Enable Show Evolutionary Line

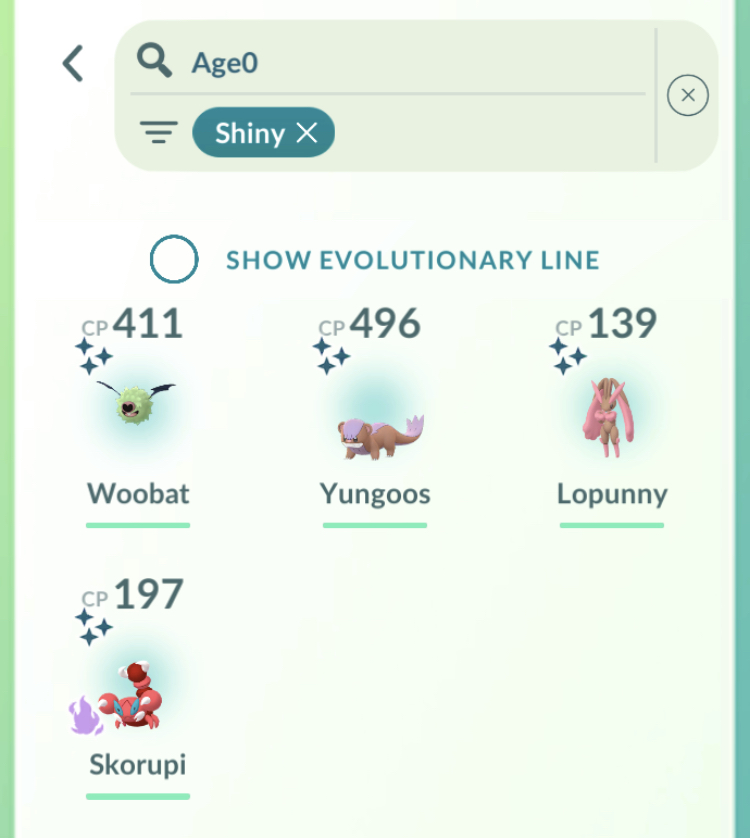coord(174,260)
